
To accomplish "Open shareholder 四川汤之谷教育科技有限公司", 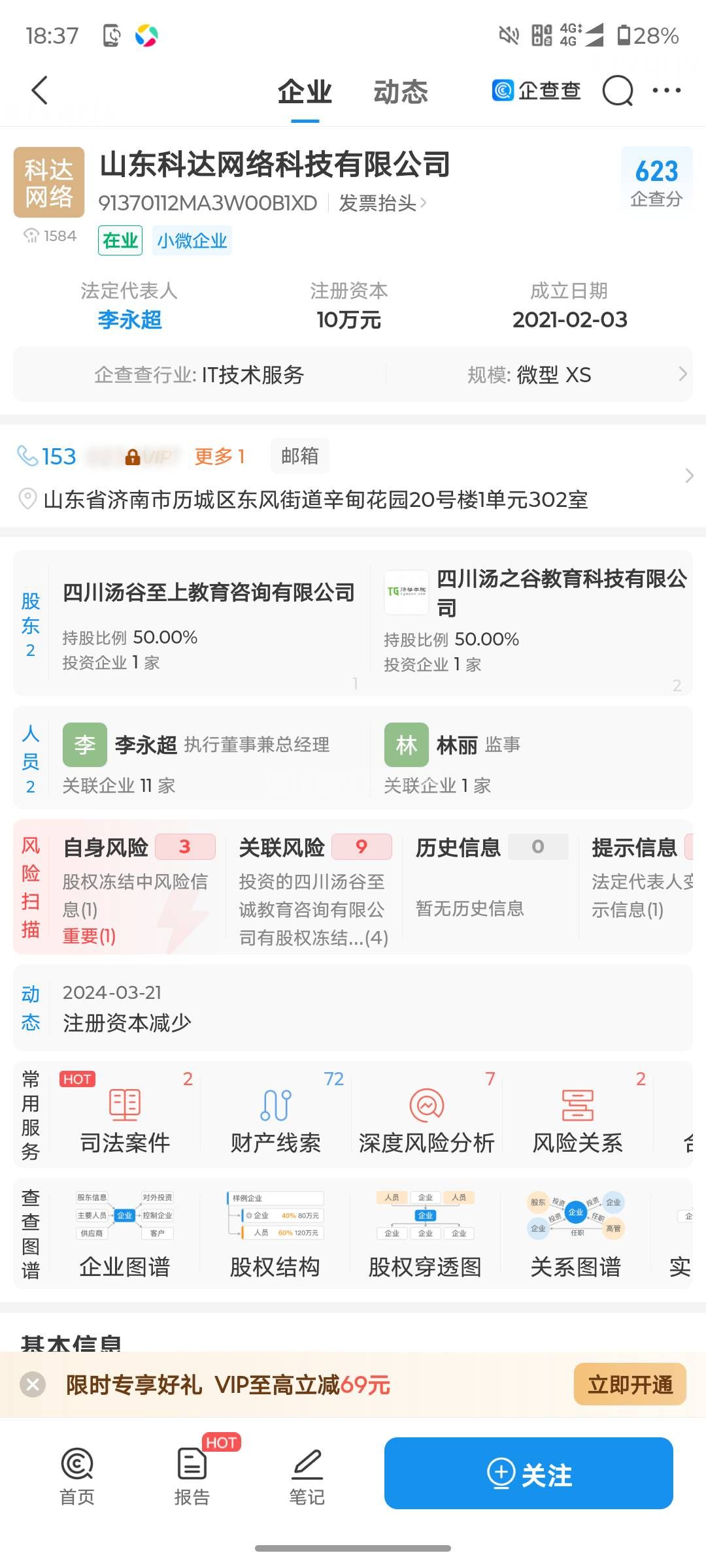I will (x=561, y=592).
